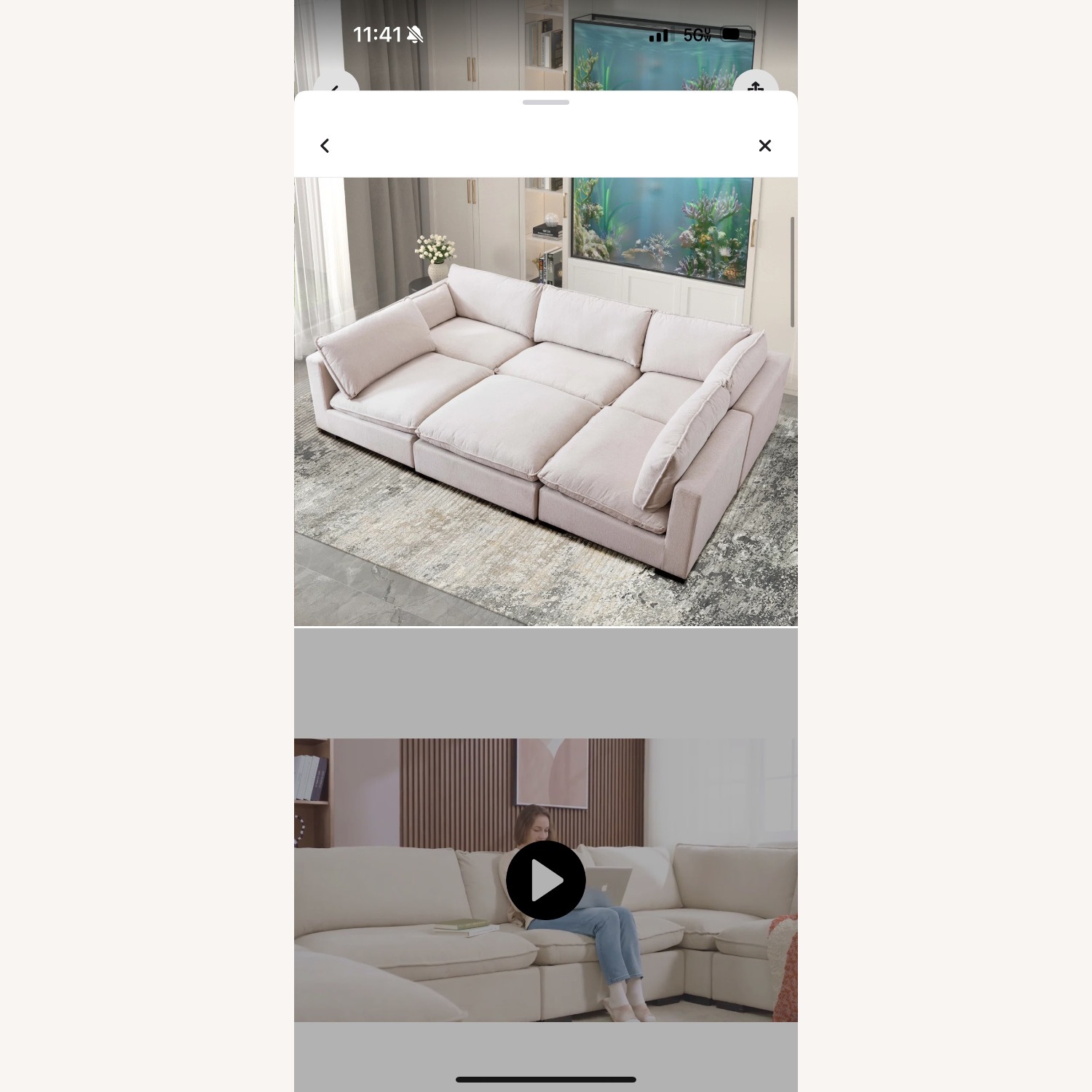1092x1092 pixels.
Task: Open the modular sofa product photo
Action: tap(545, 401)
